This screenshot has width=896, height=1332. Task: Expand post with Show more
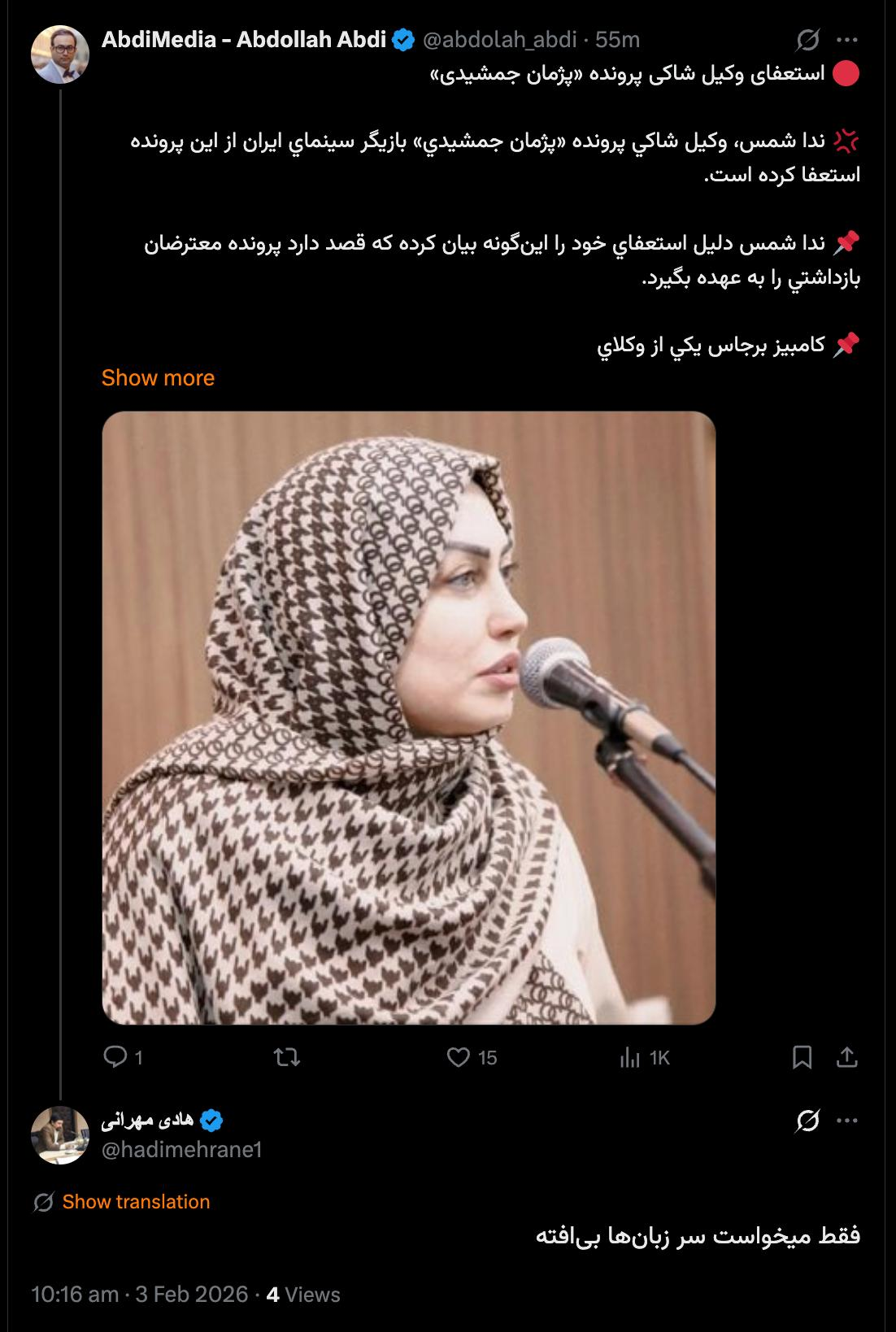[x=158, y=378]
